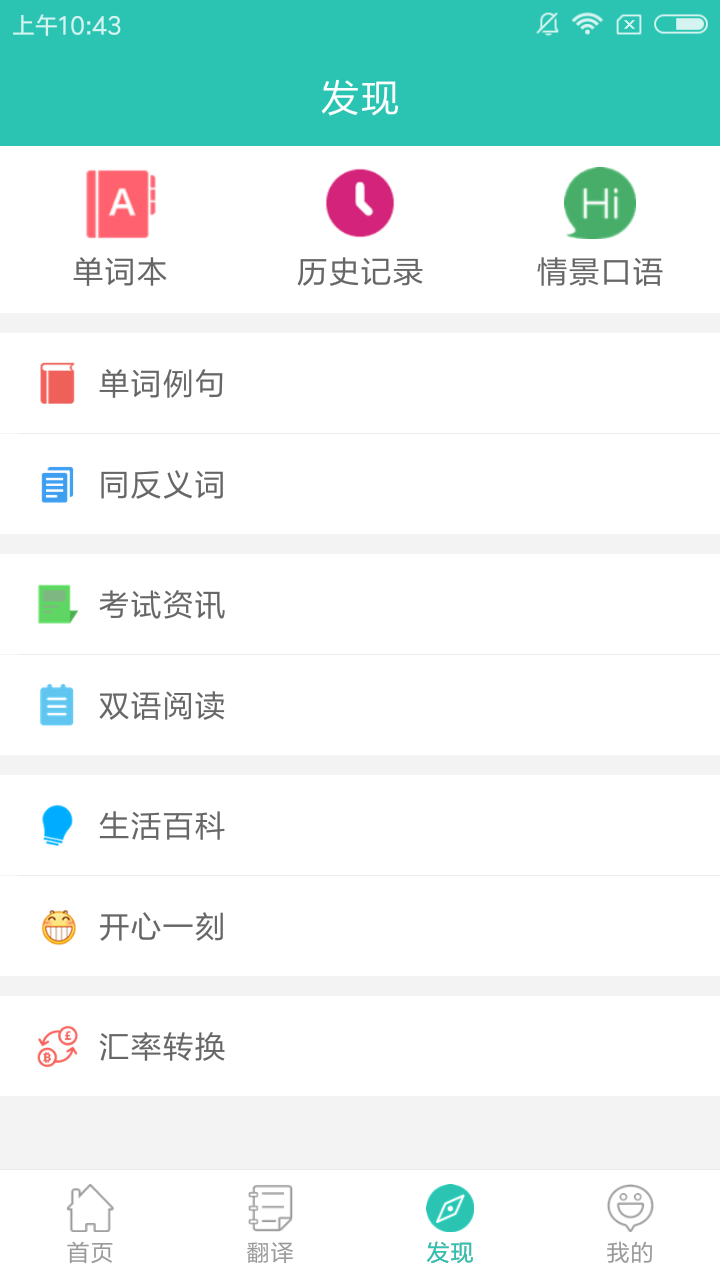Open 同反义词 synonyms and antonyms
Viewport: 720px width, 1280px height.
(360, 484)
